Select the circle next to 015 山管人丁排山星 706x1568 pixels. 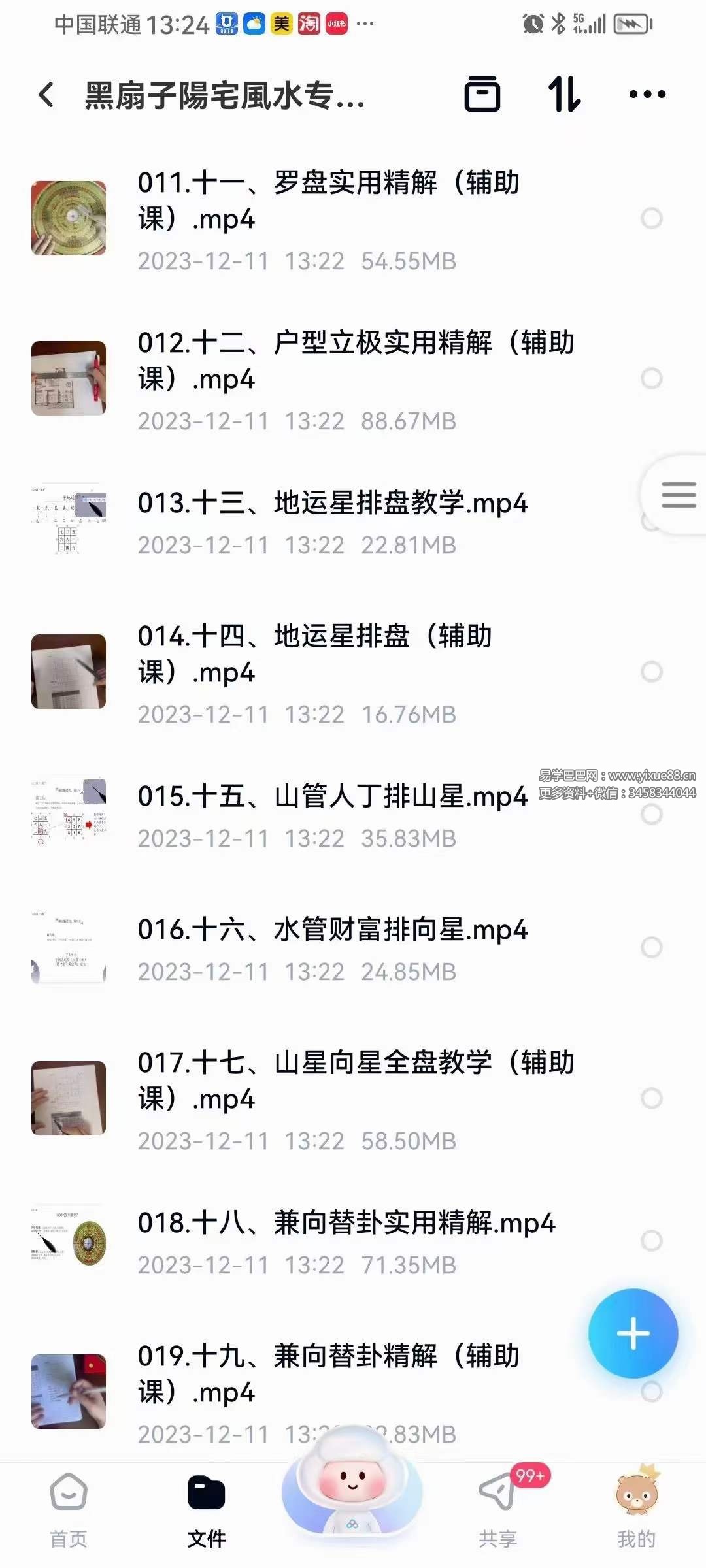[x=650, y=813]
